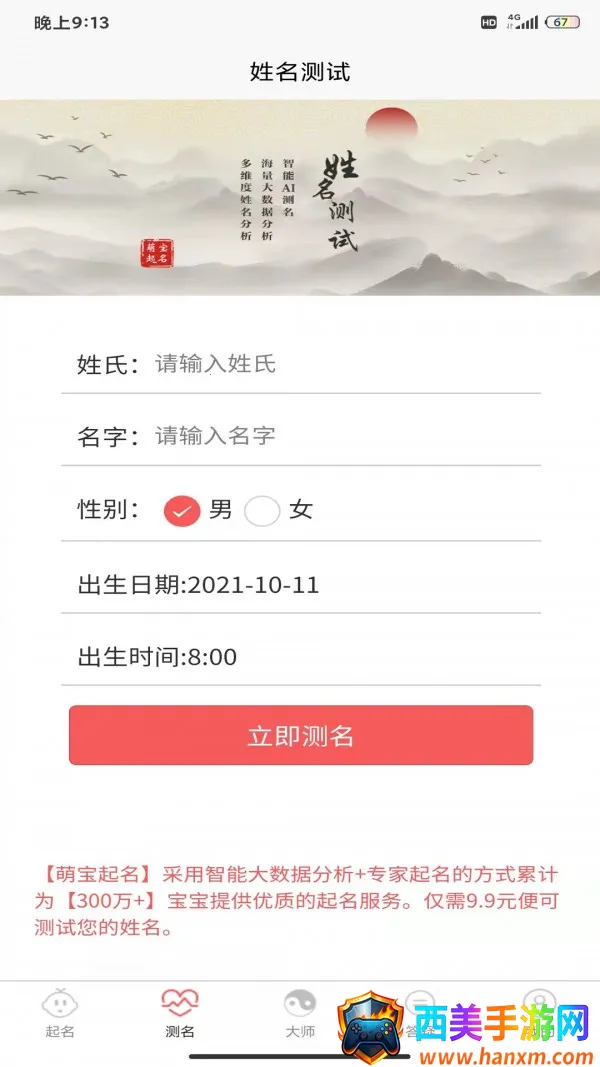This screenshot has height=1067, width=600.
Task: Start the name test with 立即测名
Action: 300,736
